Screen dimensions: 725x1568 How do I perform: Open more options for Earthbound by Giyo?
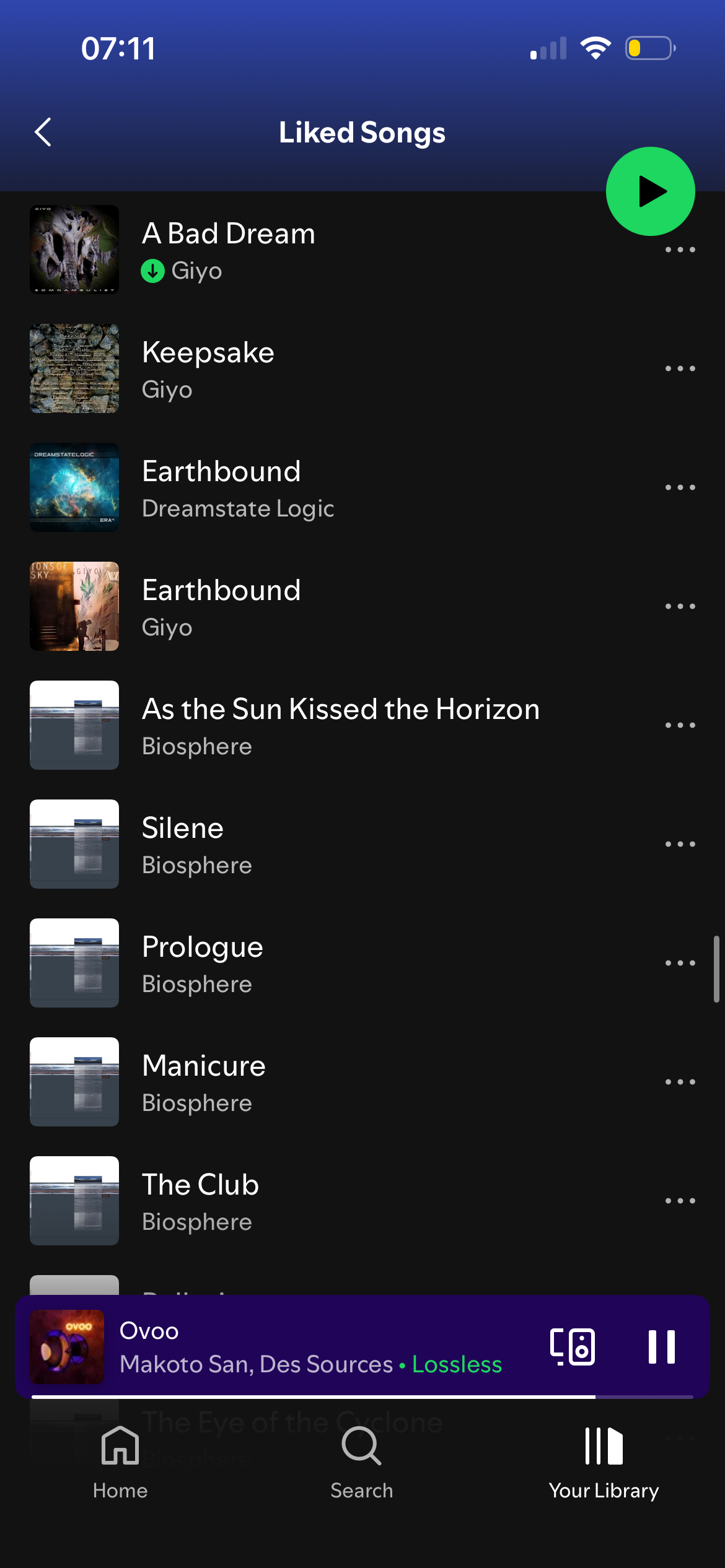(x=680, y=606)
